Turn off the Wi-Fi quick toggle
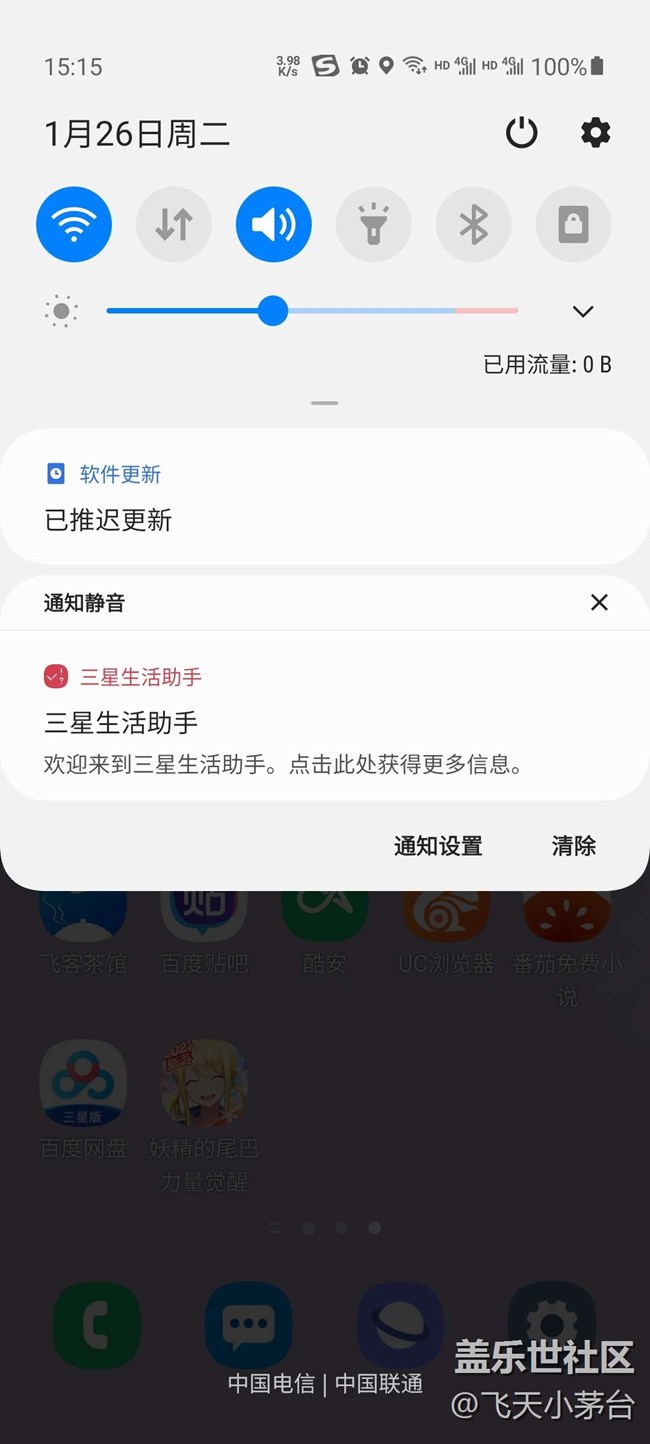 [74, 225]
